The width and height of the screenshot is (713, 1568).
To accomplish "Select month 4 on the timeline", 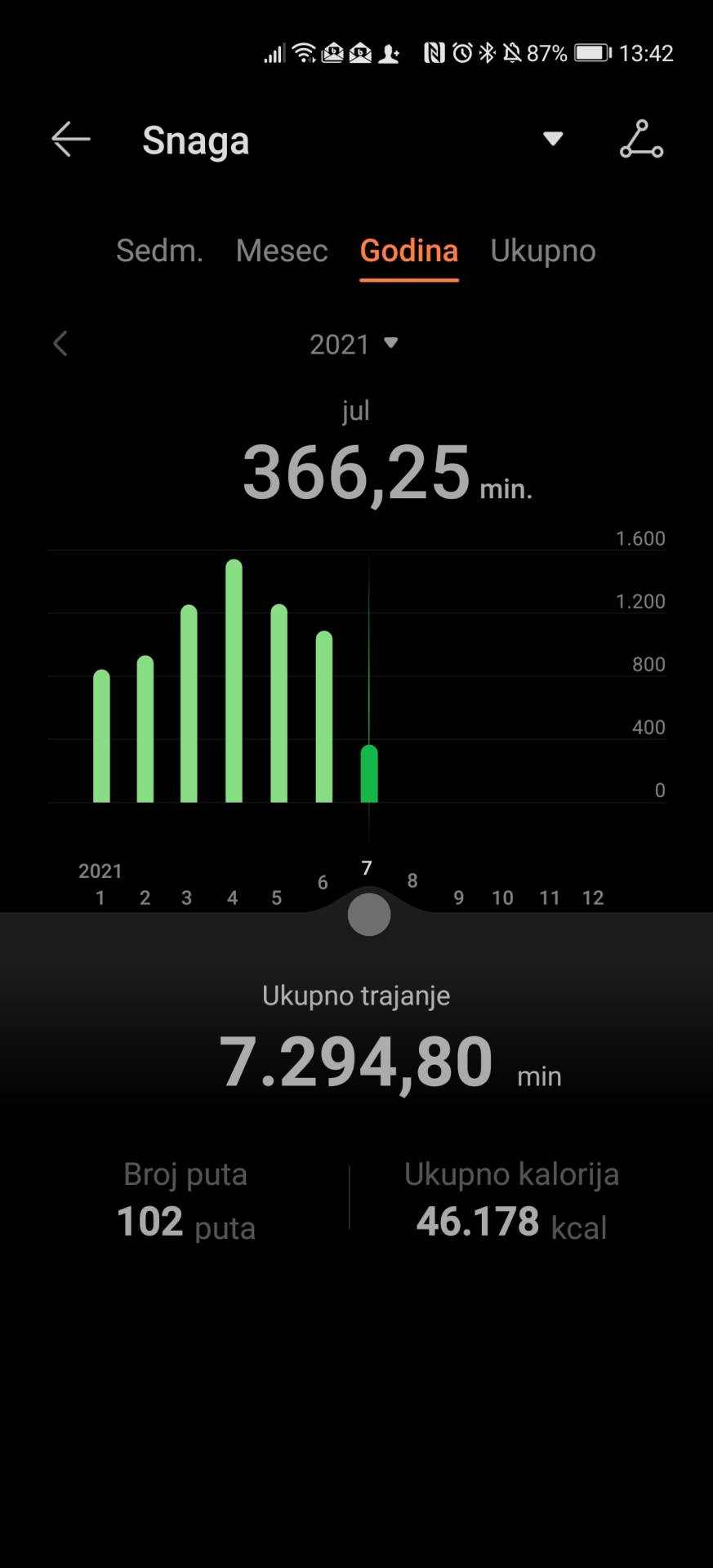I will [233, 898].
